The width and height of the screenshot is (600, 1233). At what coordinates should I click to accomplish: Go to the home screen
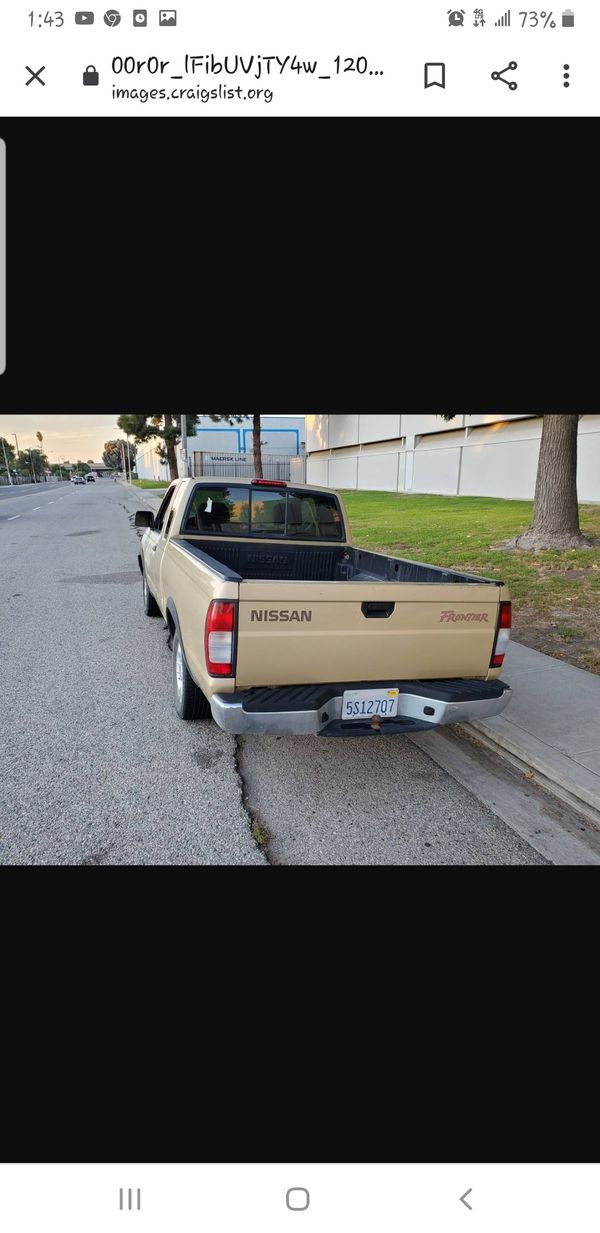297,1199
